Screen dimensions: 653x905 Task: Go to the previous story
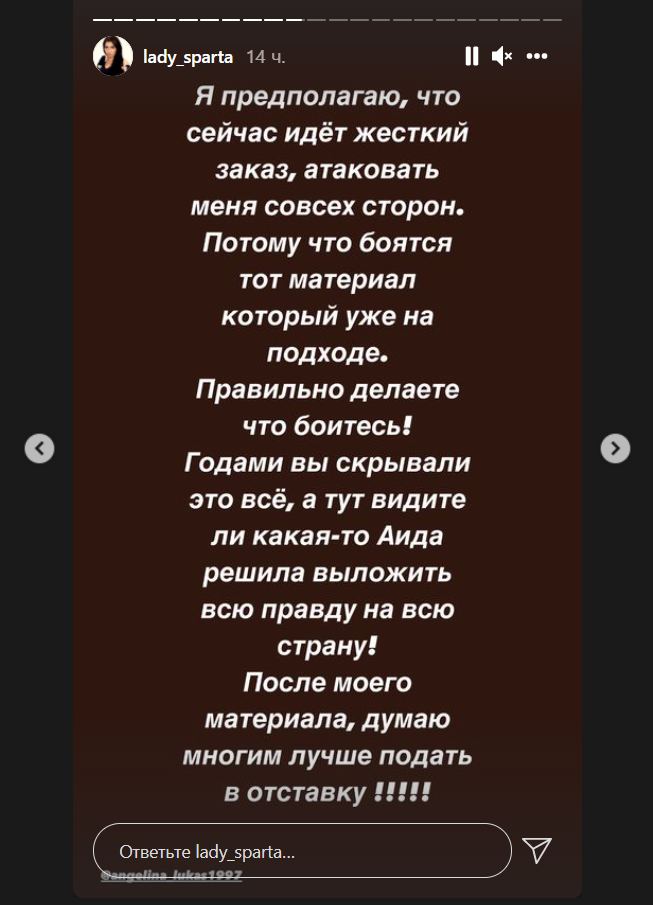(39, 449)
